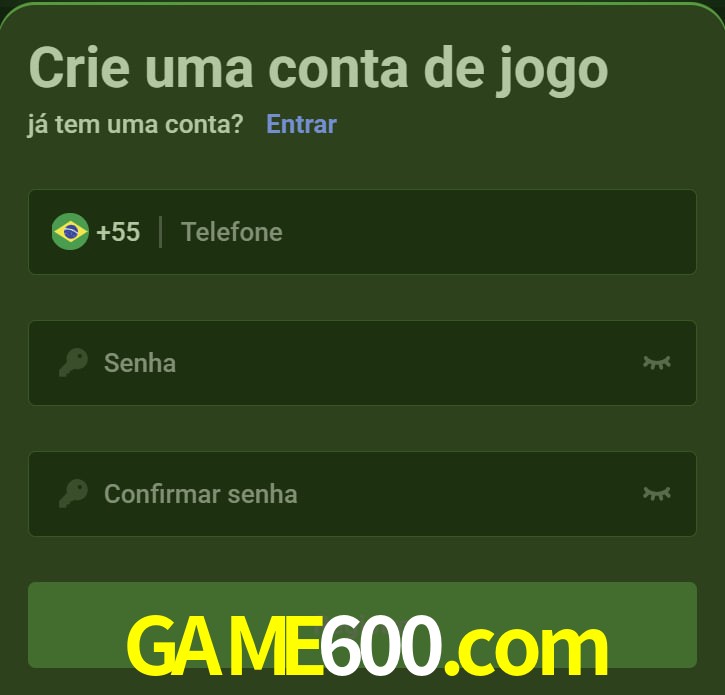Focus the Confirmar senha field
Viewport: 725px width, 695px height.
click(360, 493)
